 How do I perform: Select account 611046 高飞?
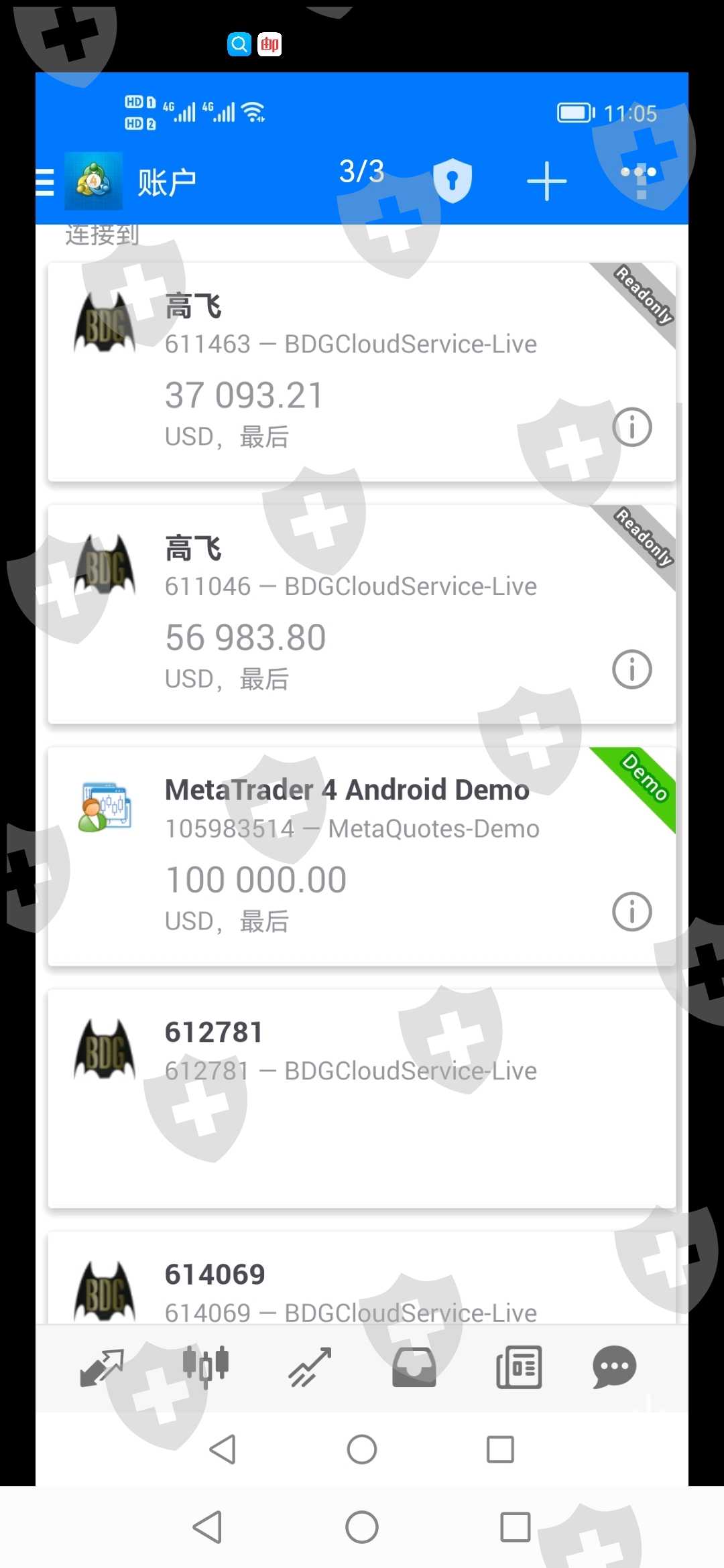(362, 614)
